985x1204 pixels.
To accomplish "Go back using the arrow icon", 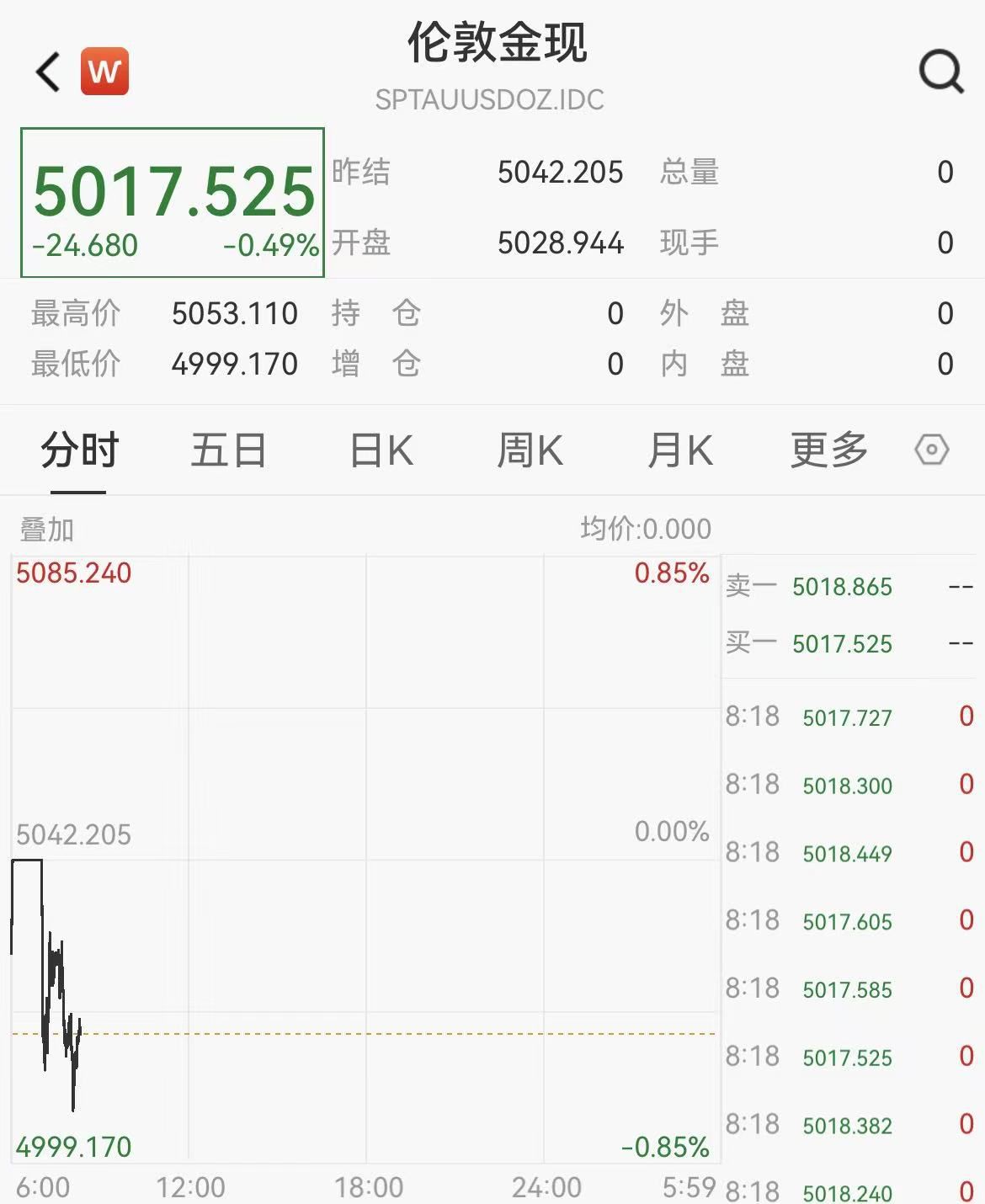I will click(49, 72).
